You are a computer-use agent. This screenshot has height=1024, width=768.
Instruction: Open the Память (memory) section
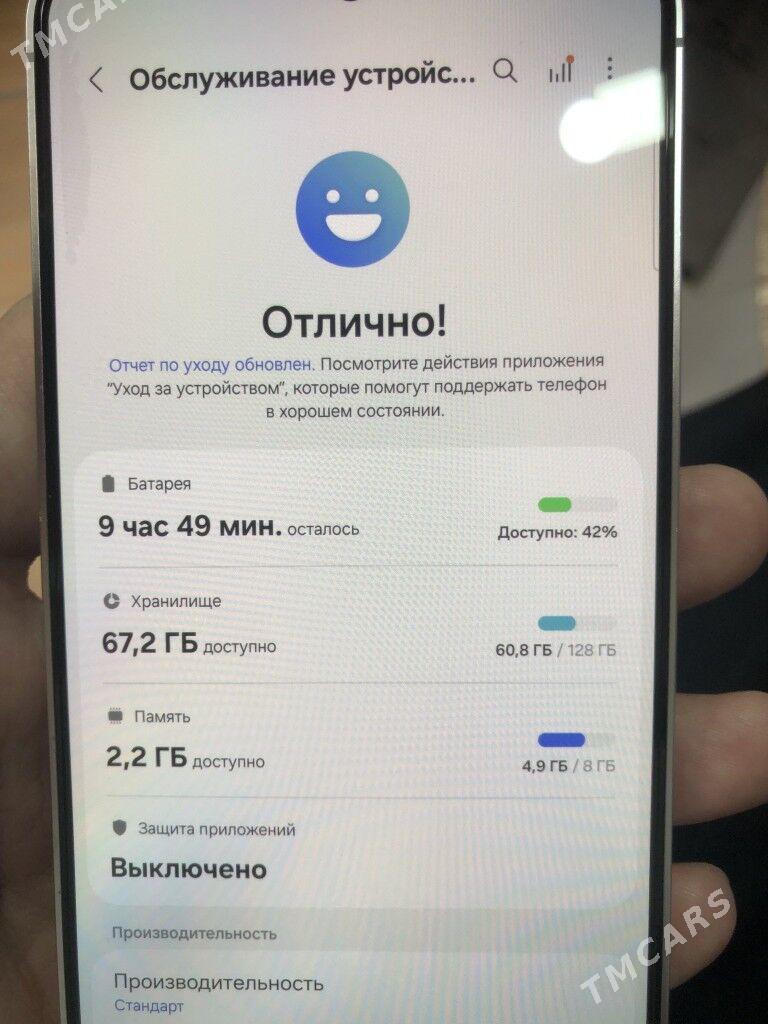tap(355, 742)
